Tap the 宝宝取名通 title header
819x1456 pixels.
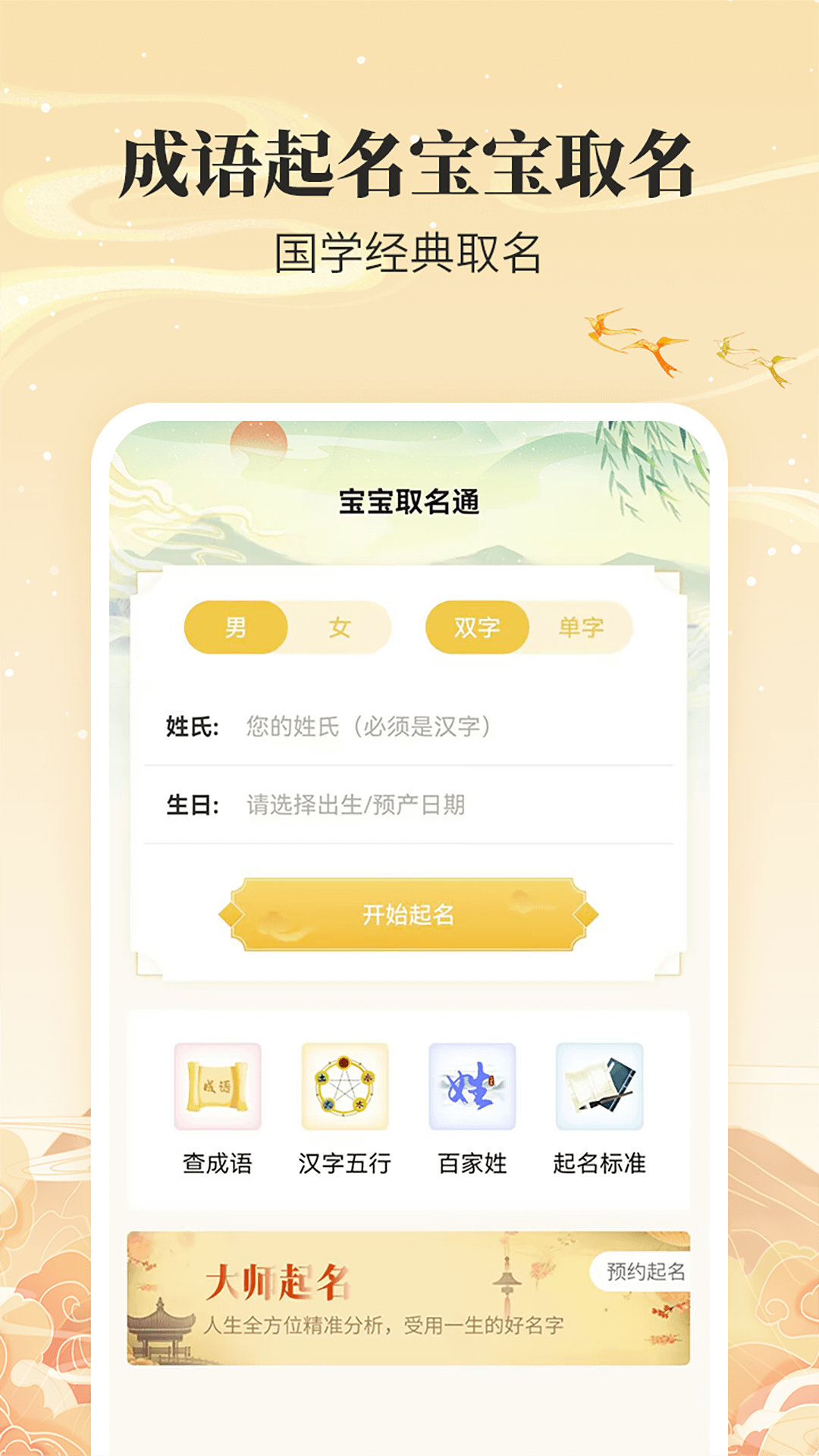410,500
